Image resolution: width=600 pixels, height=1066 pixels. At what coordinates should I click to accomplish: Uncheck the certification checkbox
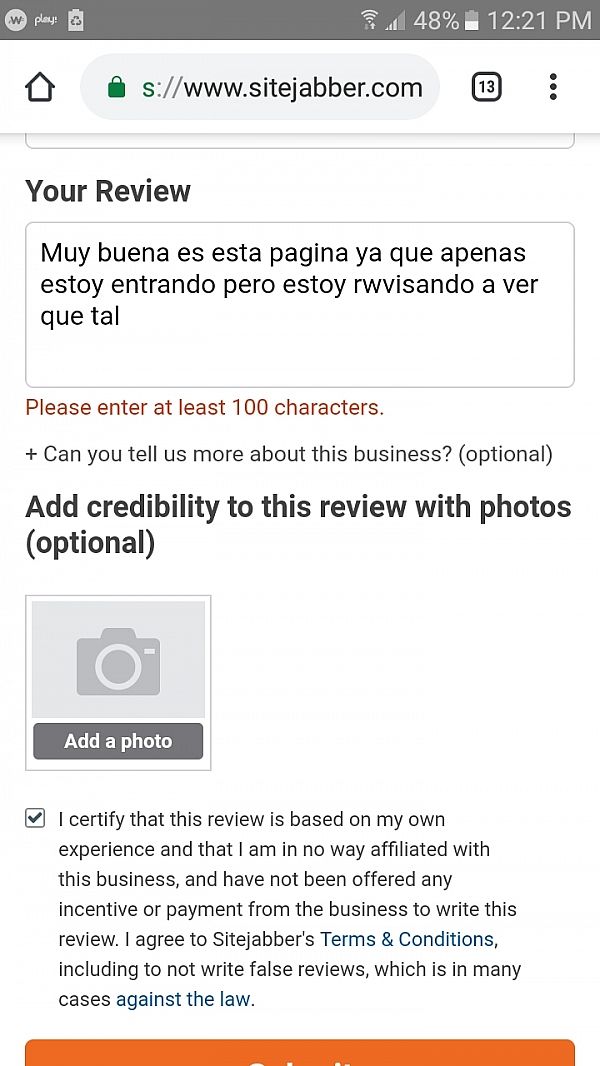click(x=35, y=818)
